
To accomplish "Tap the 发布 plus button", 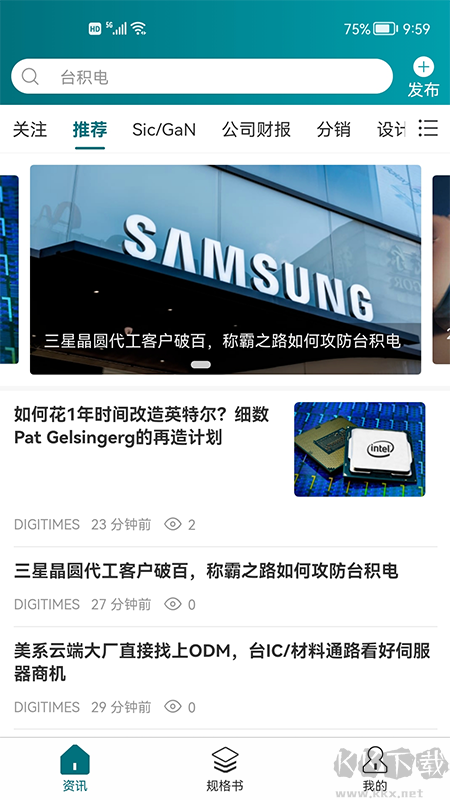I will click(x=423, y=78).
